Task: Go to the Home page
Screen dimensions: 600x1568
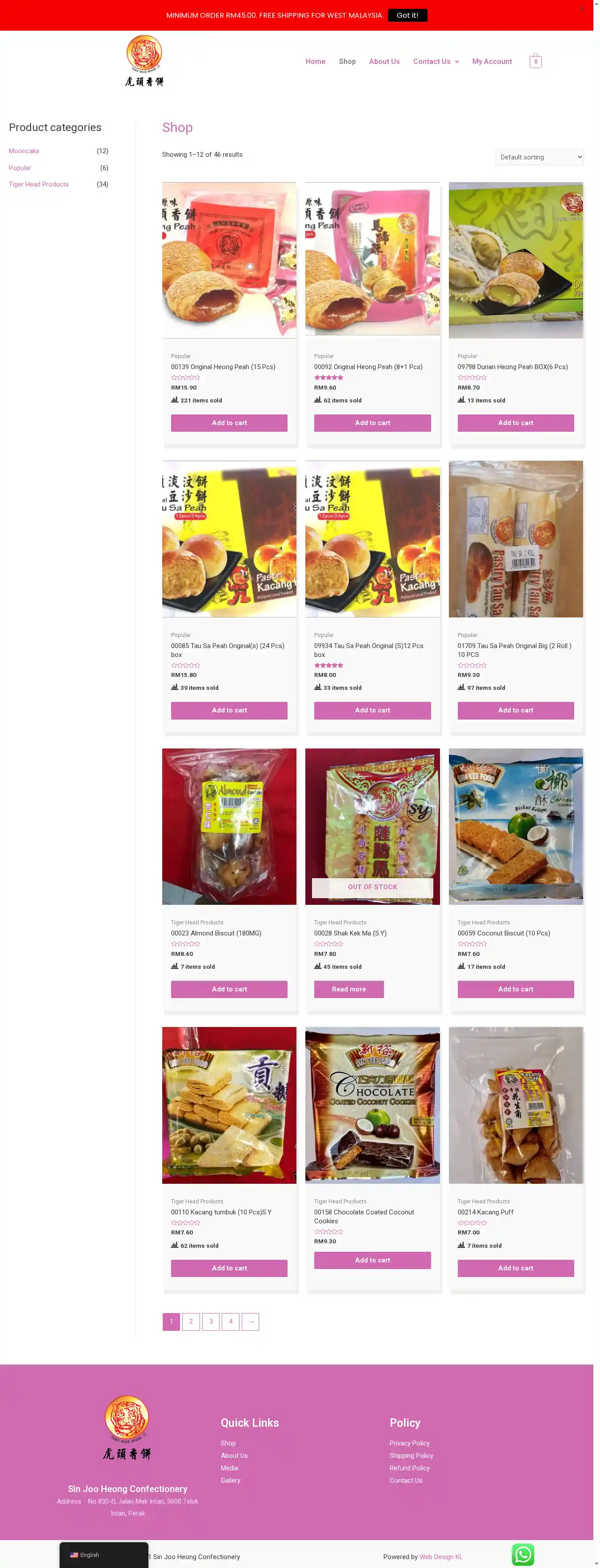Action: click(315, 61)
